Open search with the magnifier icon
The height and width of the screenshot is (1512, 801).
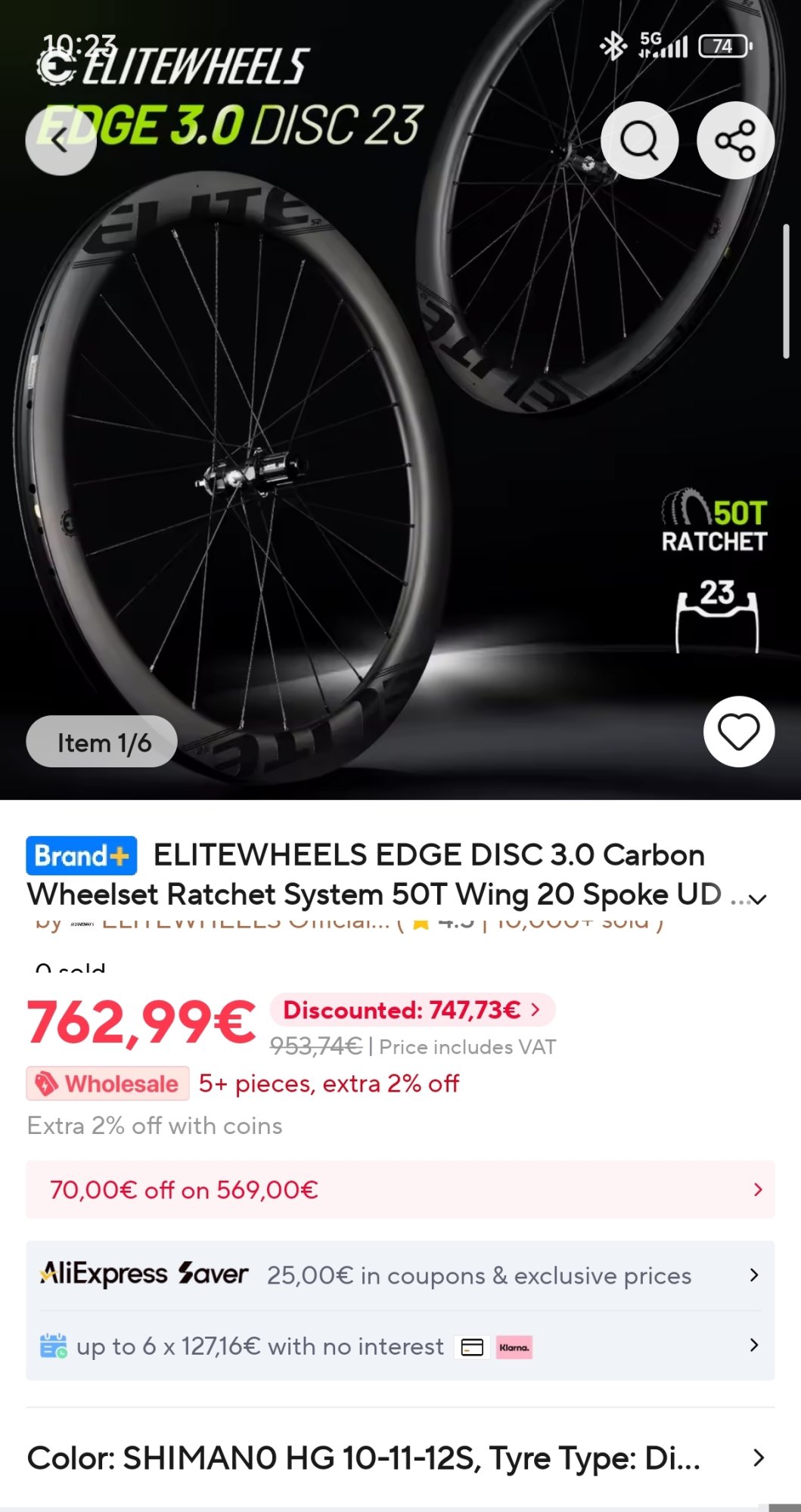pyautogui.click(x=639, y=141)
